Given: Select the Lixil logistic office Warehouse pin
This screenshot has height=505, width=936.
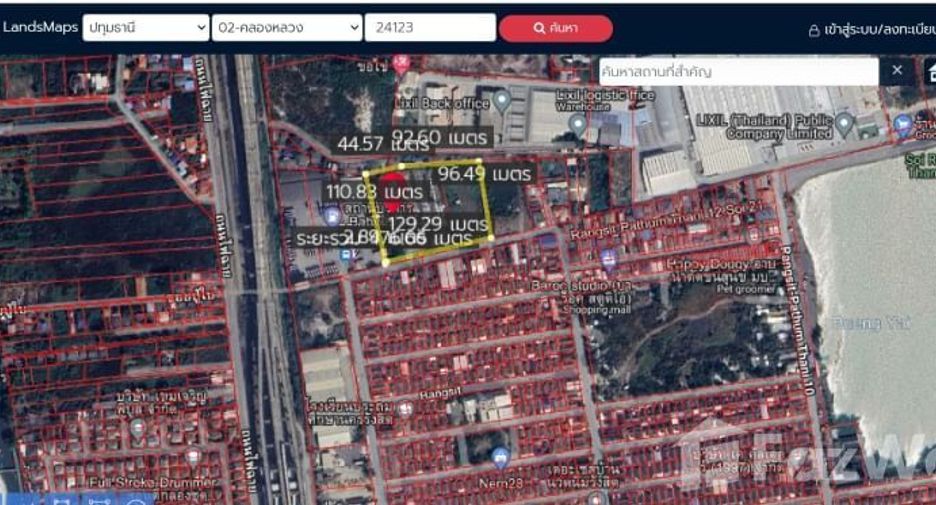Looking at the screenshot, I should pos(577,125).
